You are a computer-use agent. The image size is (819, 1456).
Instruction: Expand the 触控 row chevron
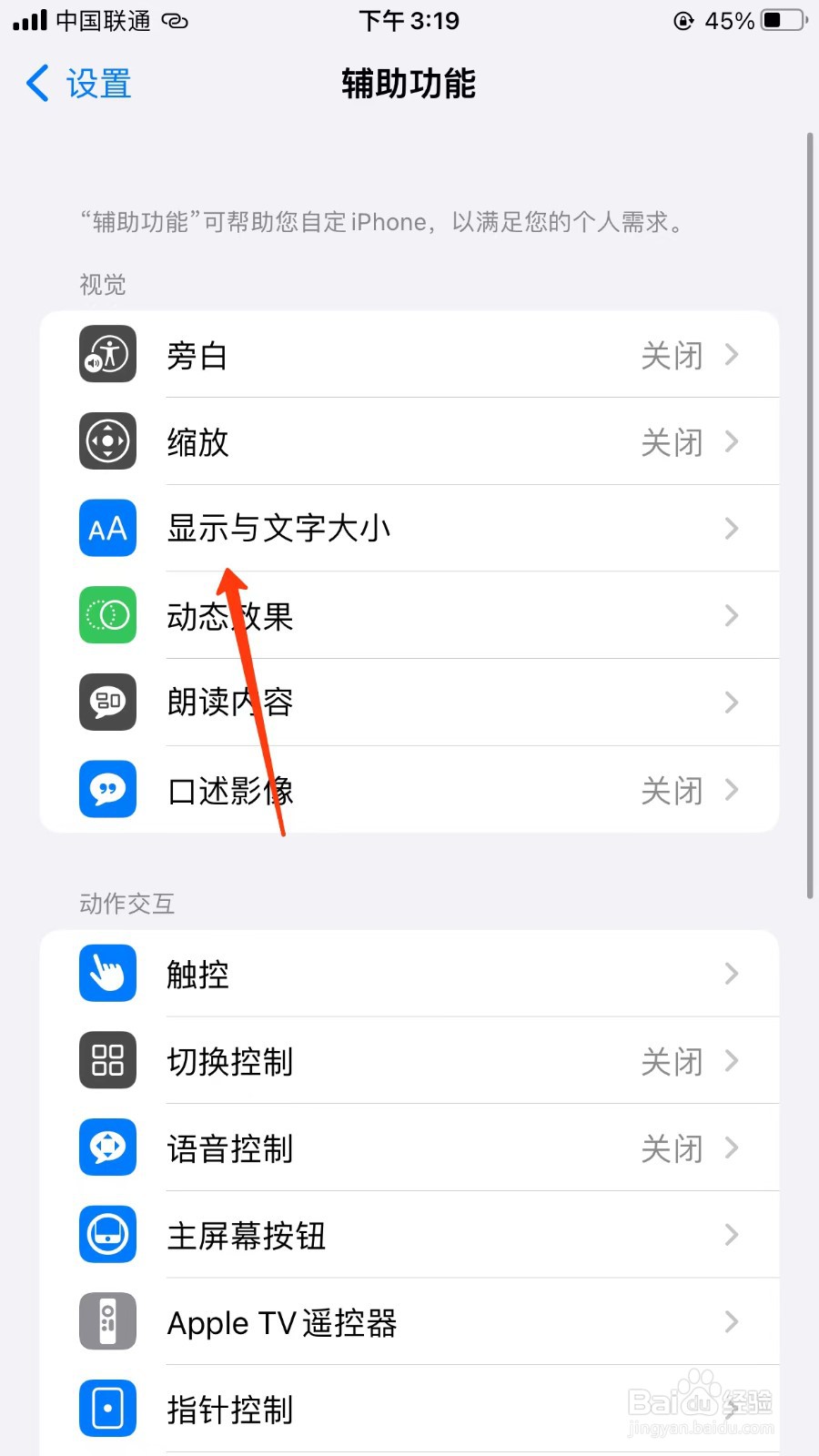point(732,973)
